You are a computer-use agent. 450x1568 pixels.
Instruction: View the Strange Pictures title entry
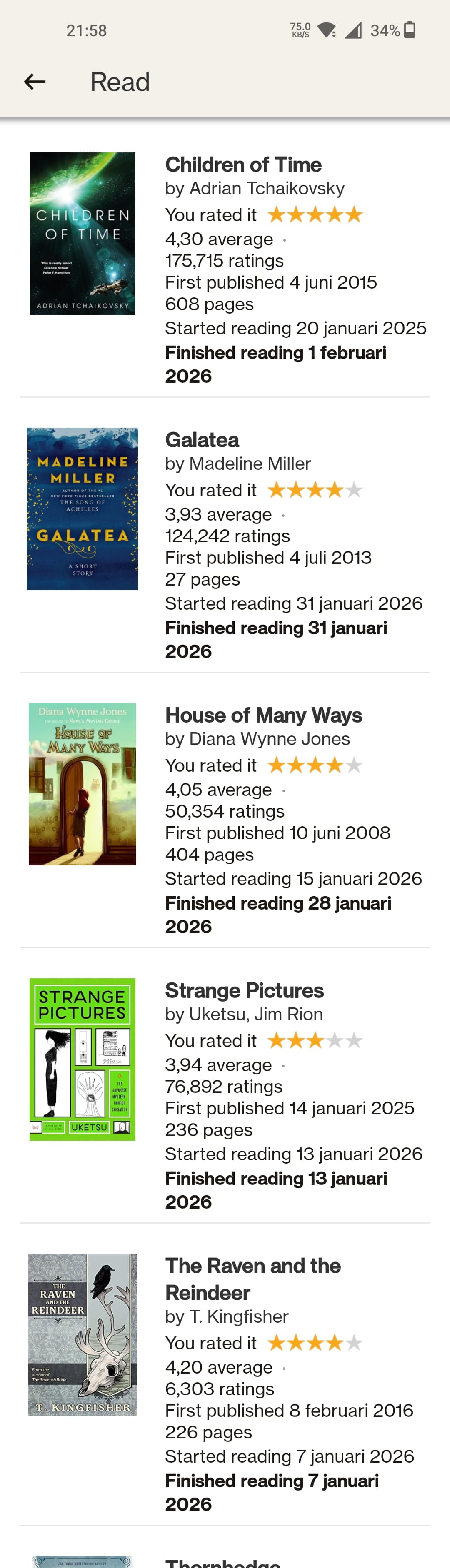[244, 990]
